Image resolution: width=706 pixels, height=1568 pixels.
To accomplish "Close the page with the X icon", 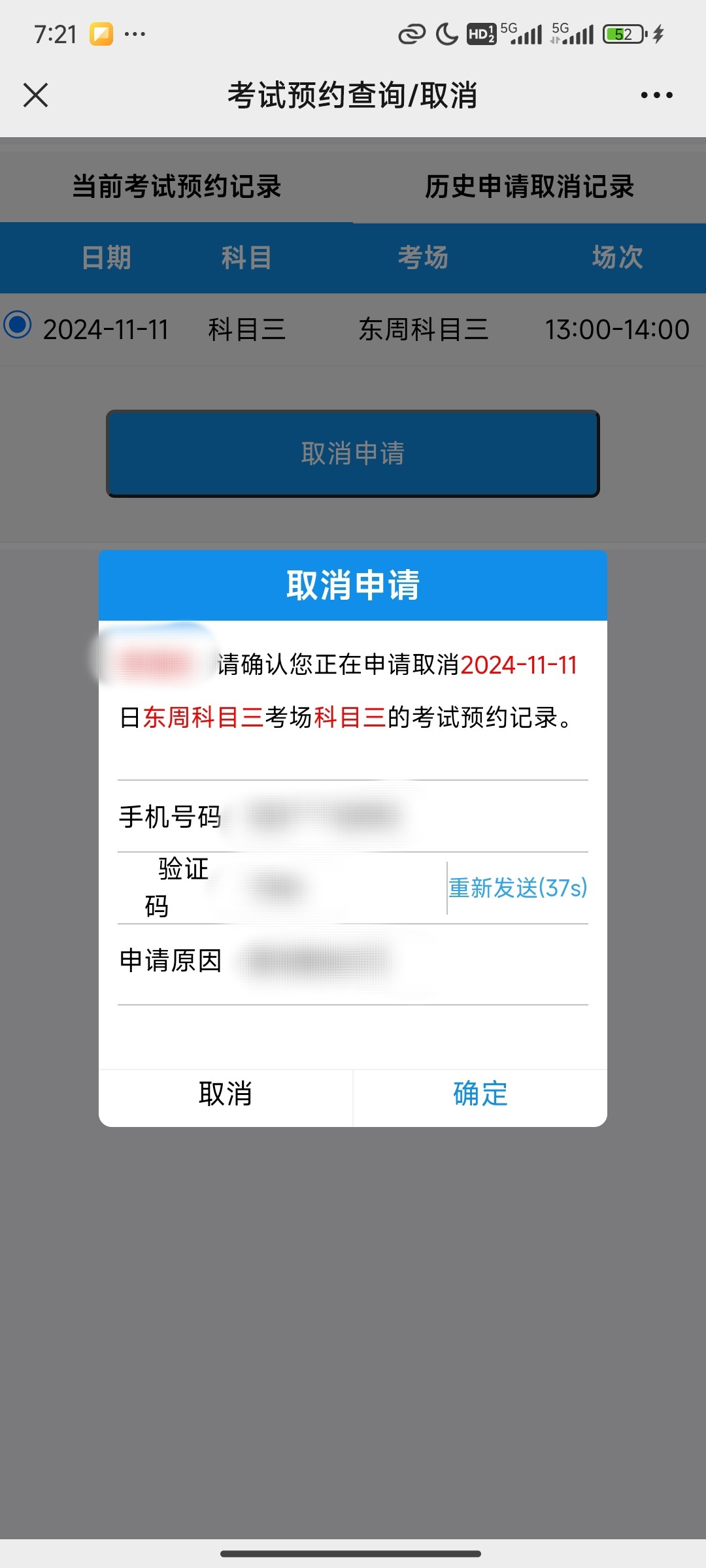I will [x=36, y=95].
